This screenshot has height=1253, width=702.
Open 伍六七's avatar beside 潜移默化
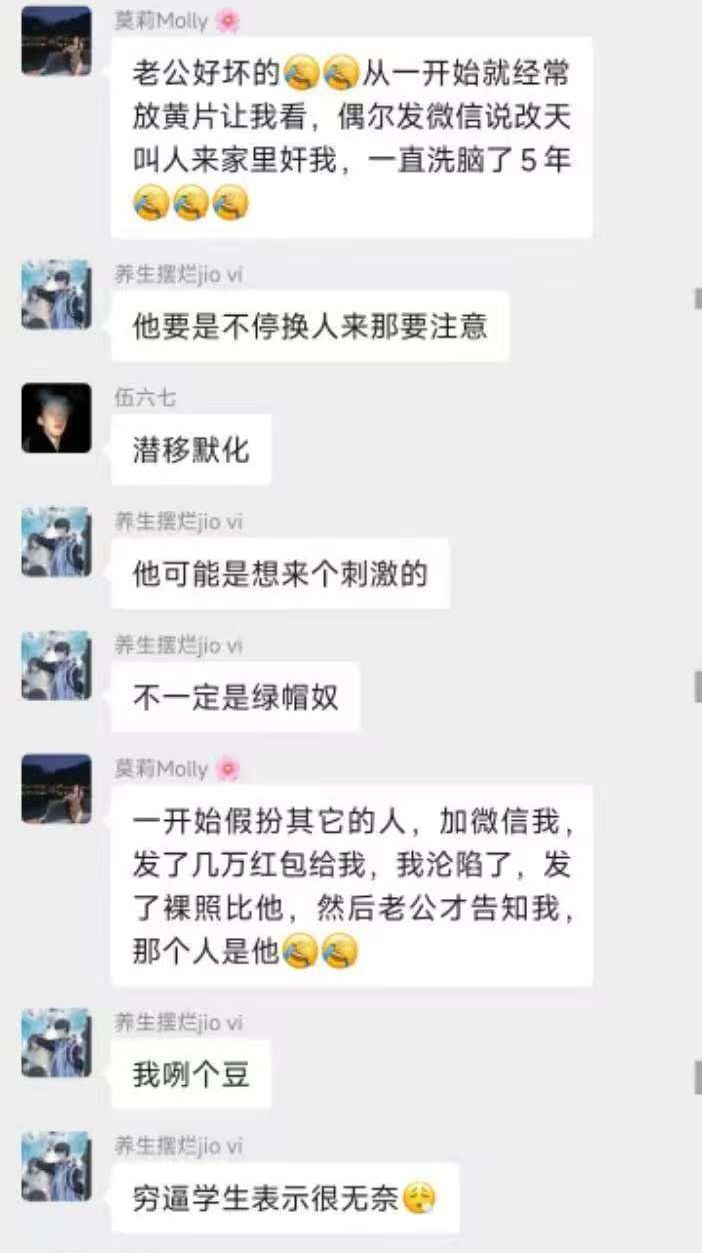56,418
